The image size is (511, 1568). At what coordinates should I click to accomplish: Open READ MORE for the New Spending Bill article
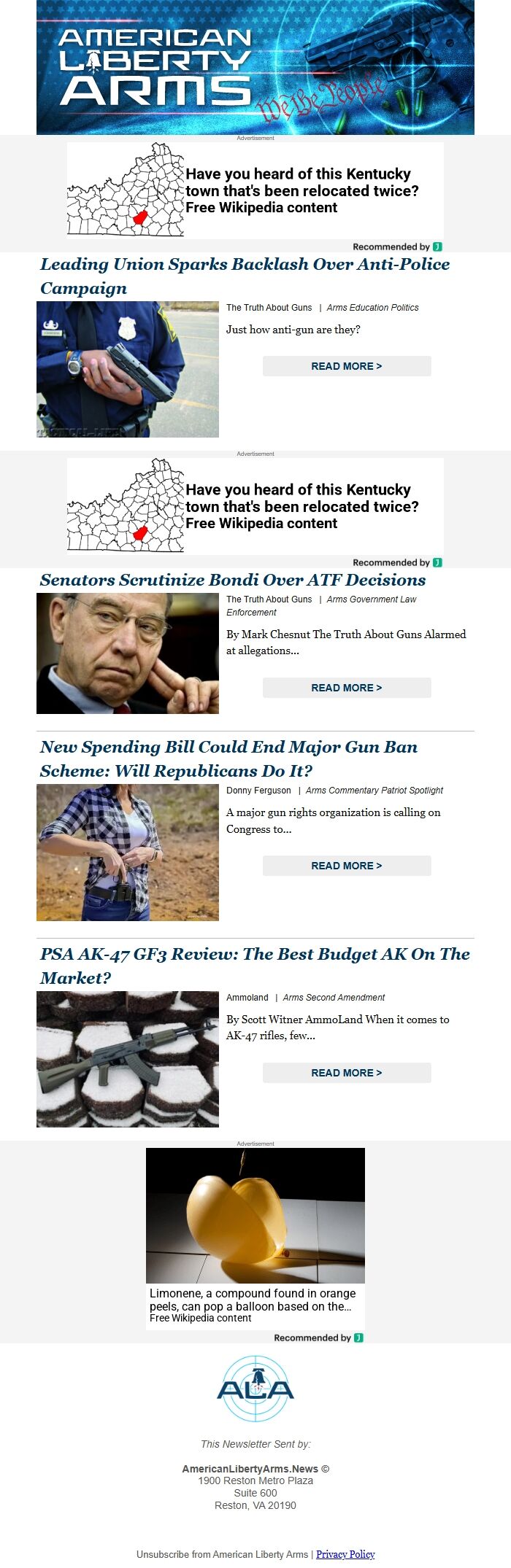pyautogui.click(x=347, y=866)
